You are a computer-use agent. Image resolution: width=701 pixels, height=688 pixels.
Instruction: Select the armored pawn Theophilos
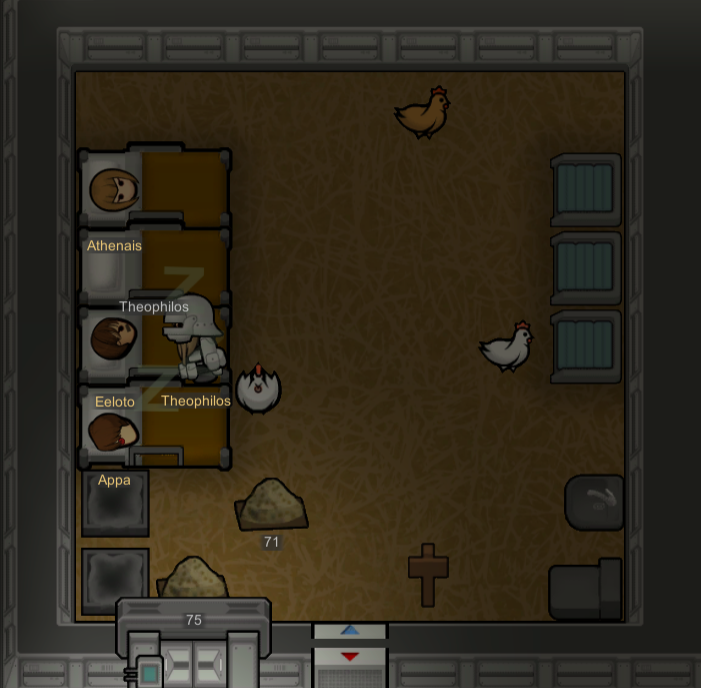click(x=196, y=338)
